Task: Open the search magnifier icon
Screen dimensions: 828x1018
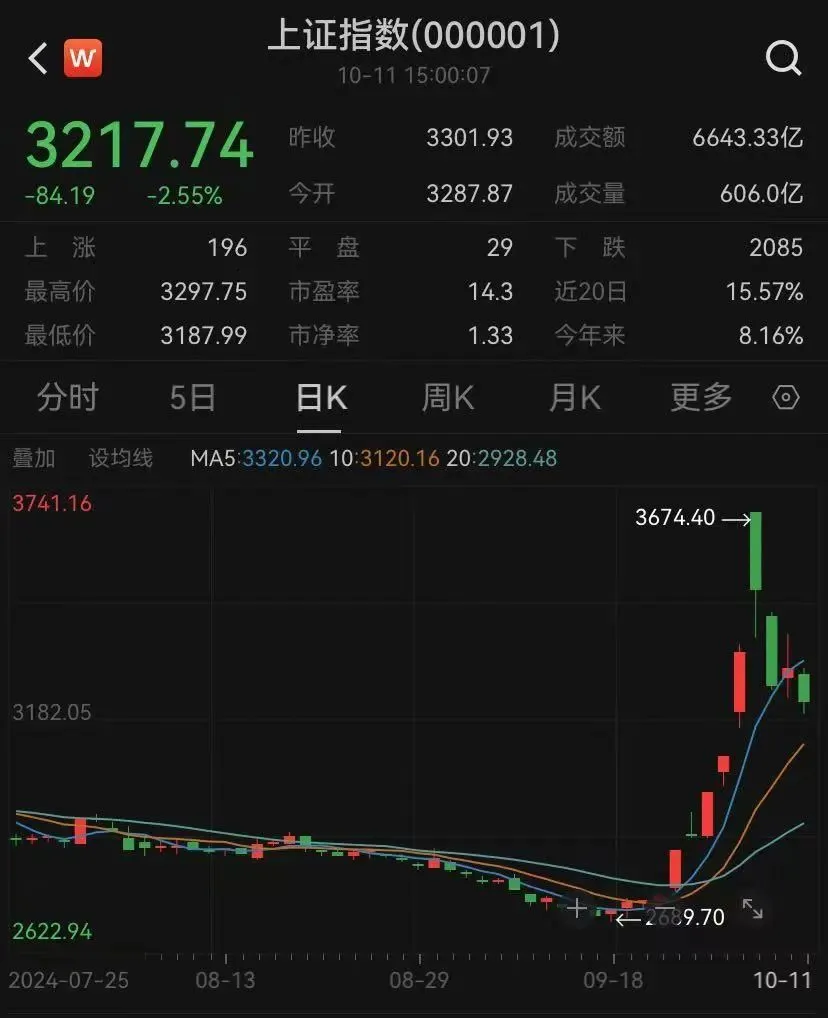Action: [784, 59]
